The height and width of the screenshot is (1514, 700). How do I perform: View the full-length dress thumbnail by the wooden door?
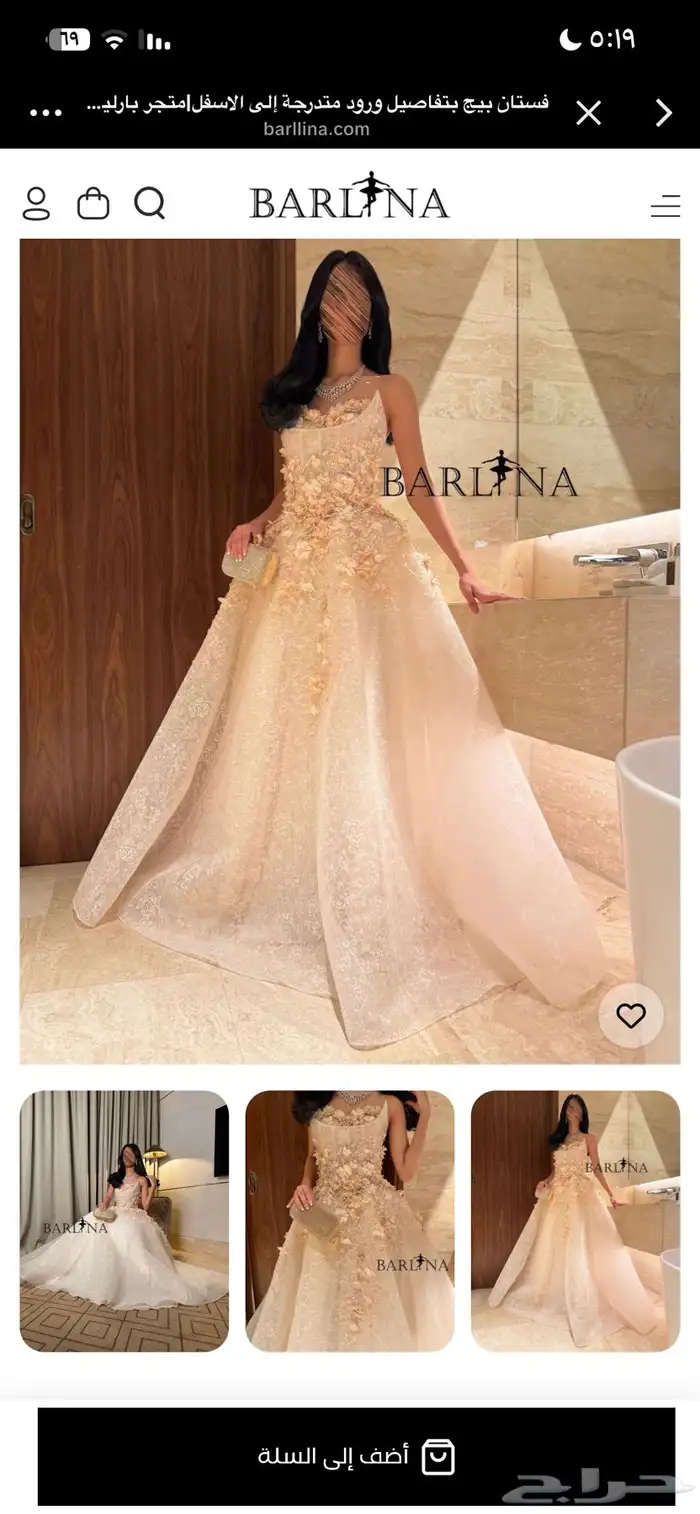[x=575, y=1220]
